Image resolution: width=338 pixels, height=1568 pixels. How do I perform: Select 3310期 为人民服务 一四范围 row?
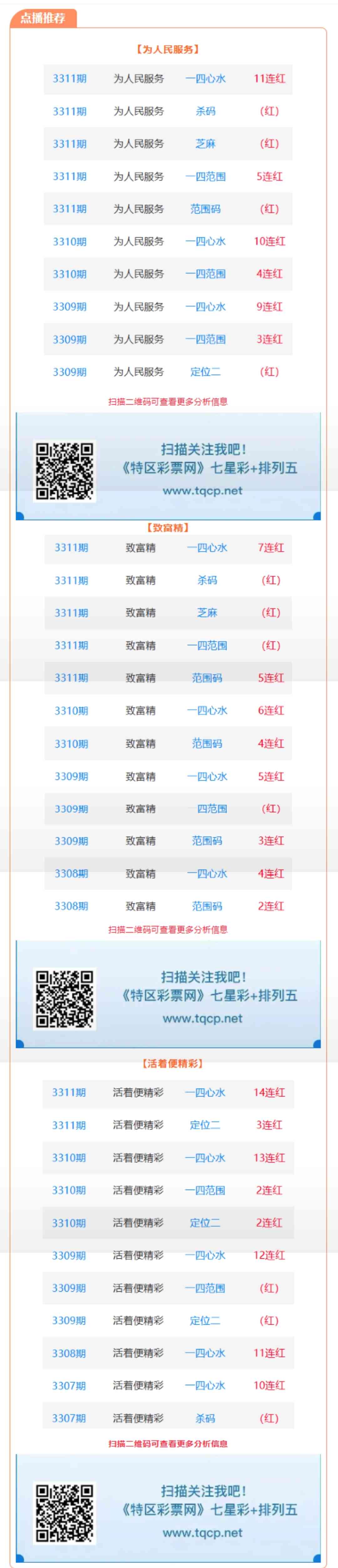(168, 274)
